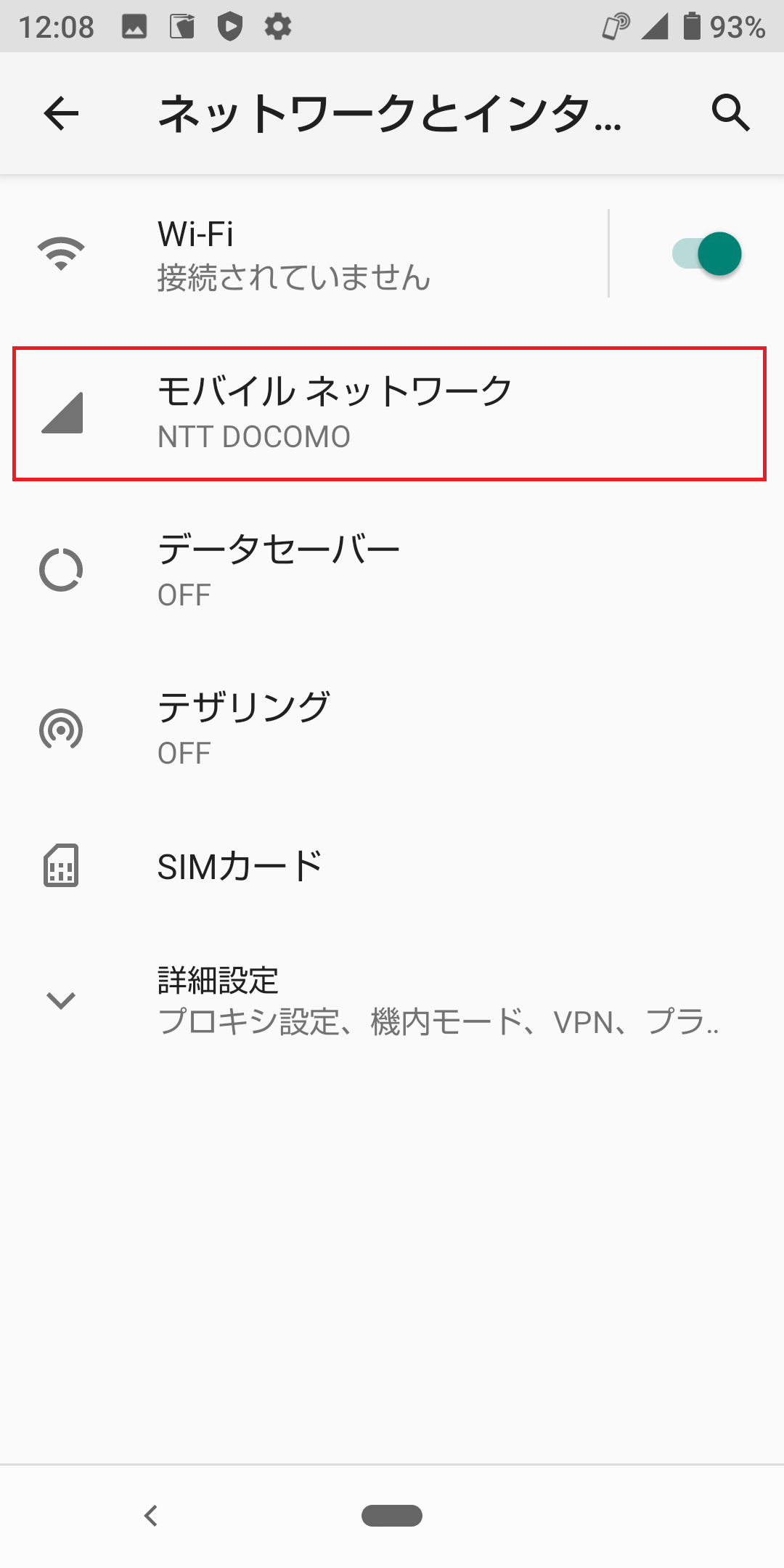Select the SIMカード icon

click(61, 865)
